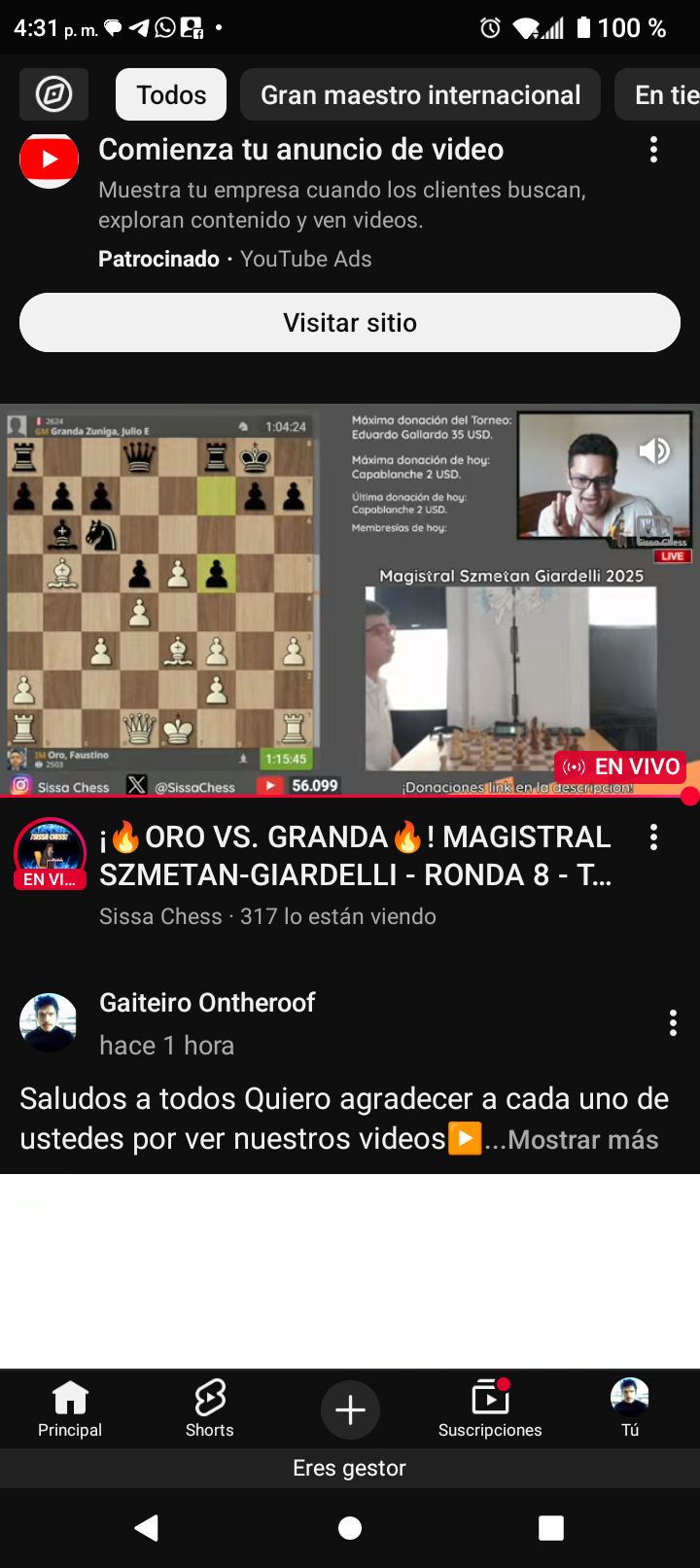Filter by Gran maestro internacional

coord(420,94)
